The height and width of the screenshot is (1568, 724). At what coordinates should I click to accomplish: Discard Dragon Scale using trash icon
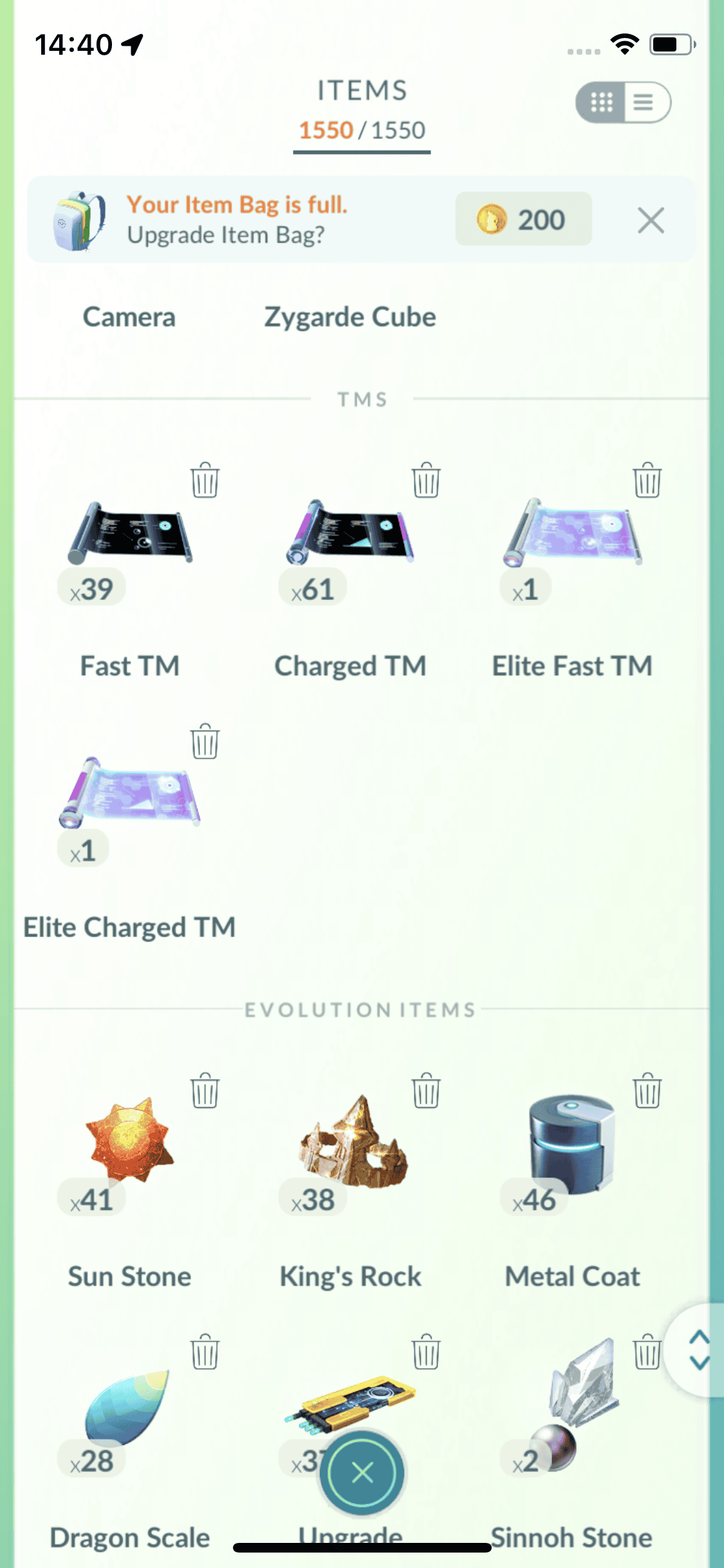205,1352
